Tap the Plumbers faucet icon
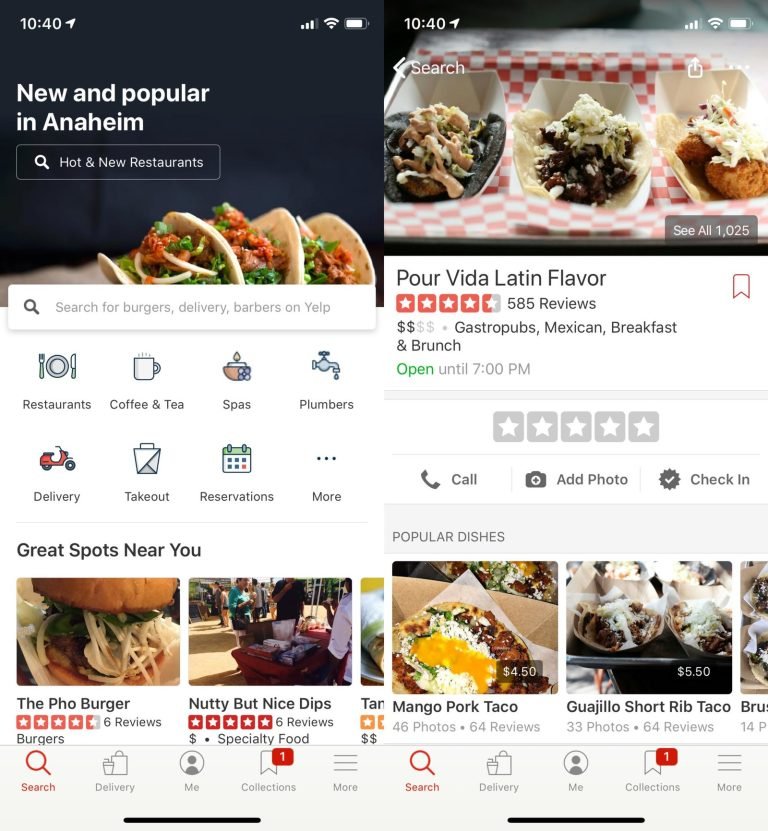 coord(325,368)
